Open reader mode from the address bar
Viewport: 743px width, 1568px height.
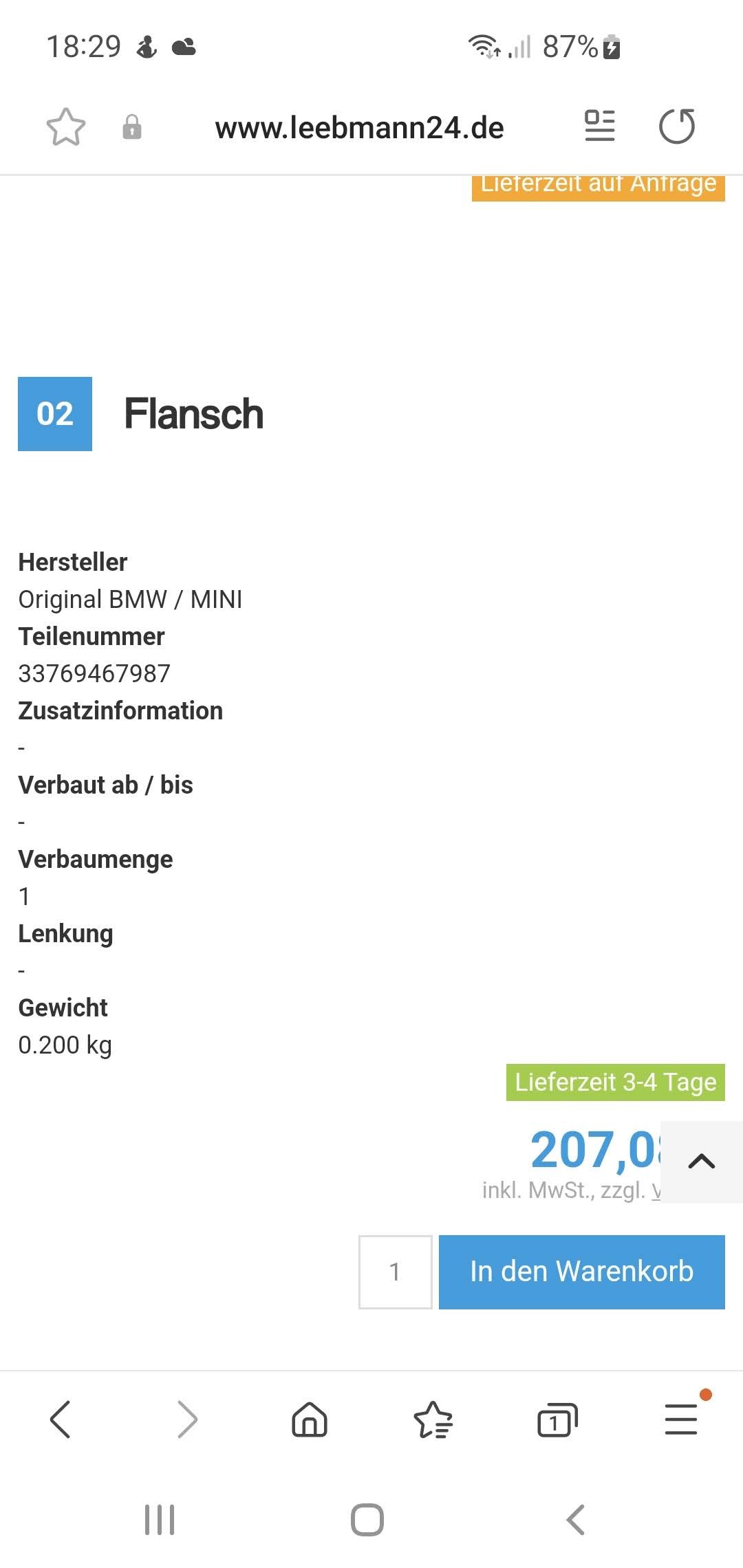coord(599,126)
